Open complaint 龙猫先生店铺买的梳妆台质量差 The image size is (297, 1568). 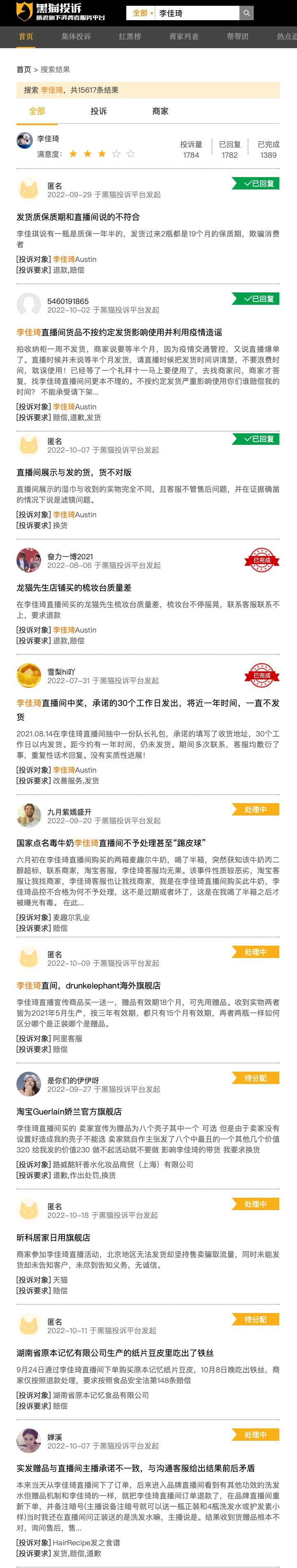pyautogui.click(x=74, y=587)
